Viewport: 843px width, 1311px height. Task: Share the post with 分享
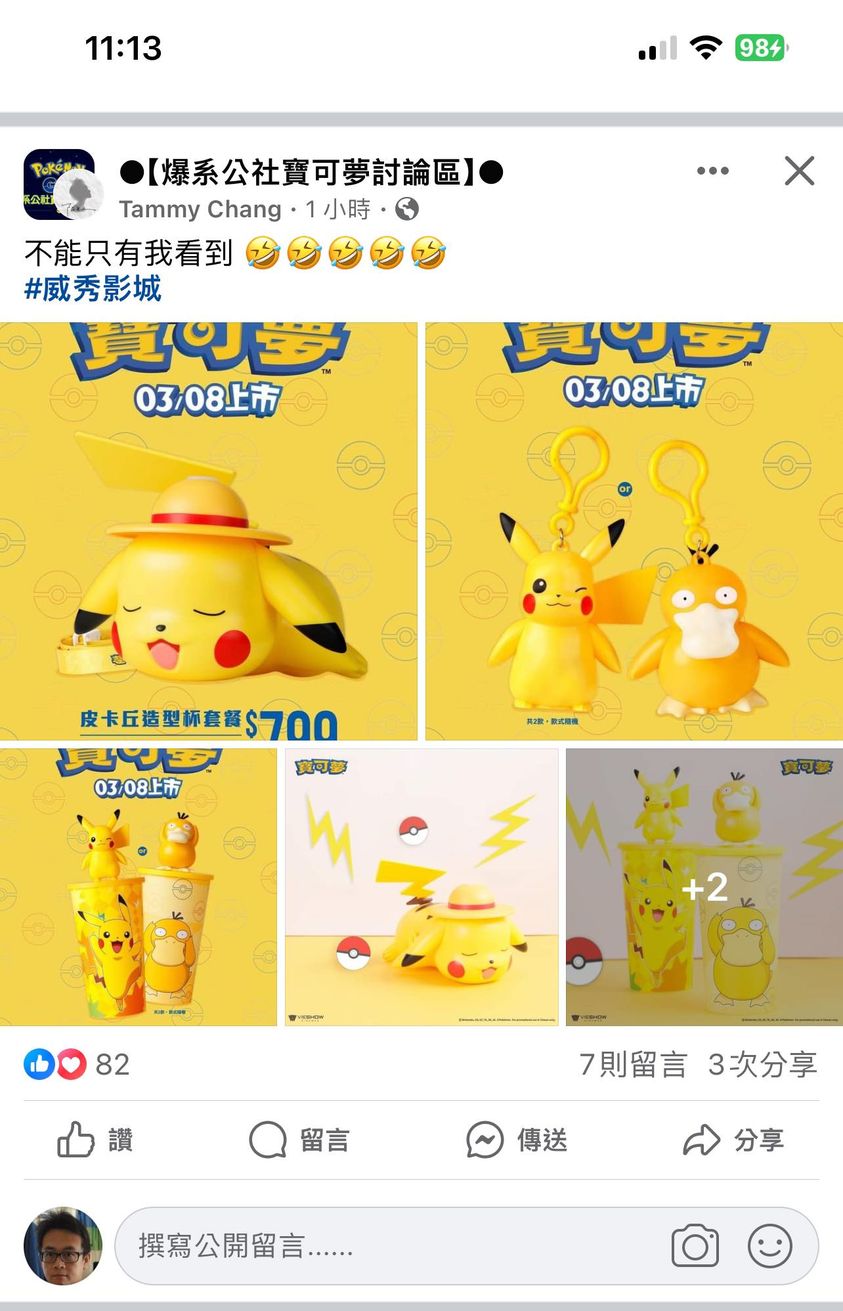733,1140
